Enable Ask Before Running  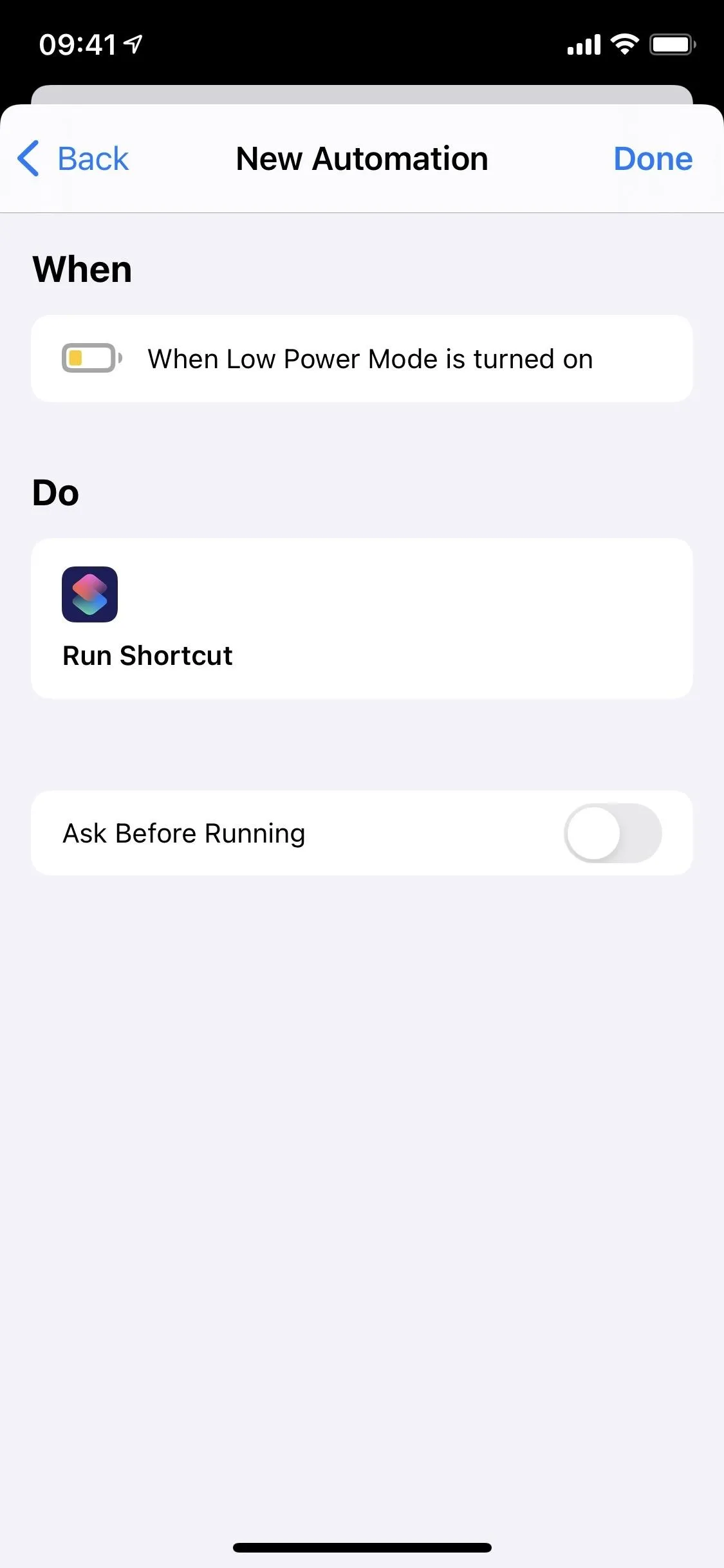(613, 833)
